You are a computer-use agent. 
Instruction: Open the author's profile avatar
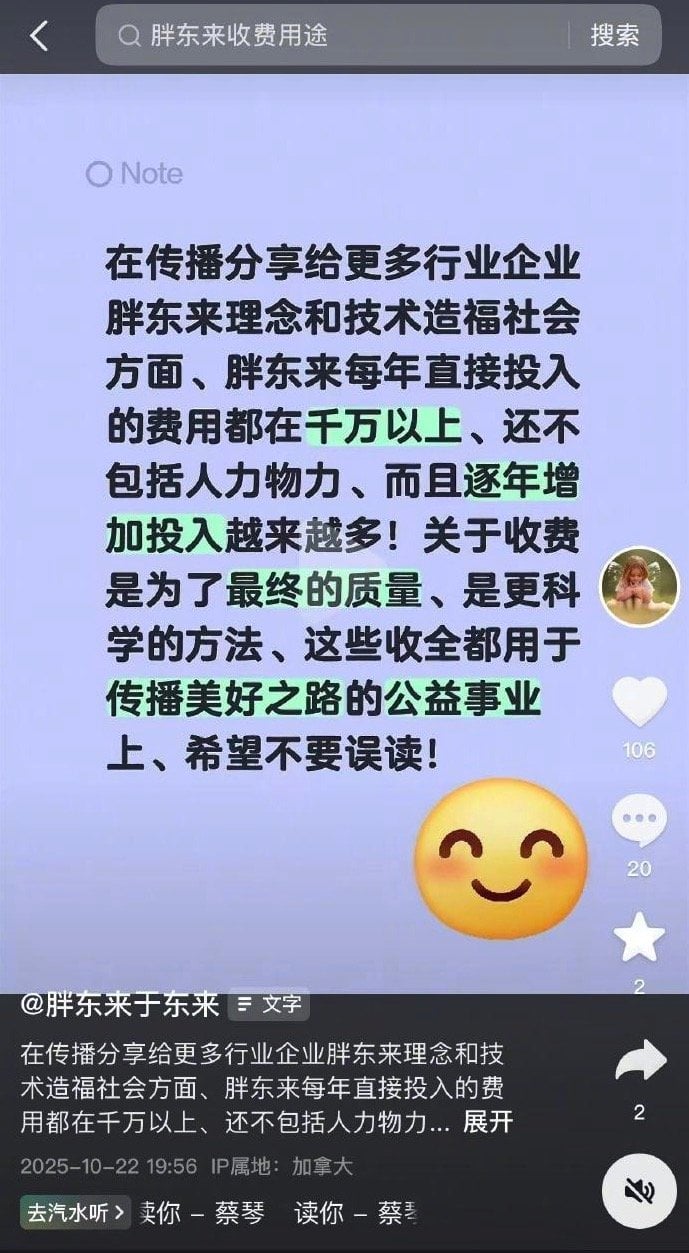pyautogui.click(x=639, y=587)
